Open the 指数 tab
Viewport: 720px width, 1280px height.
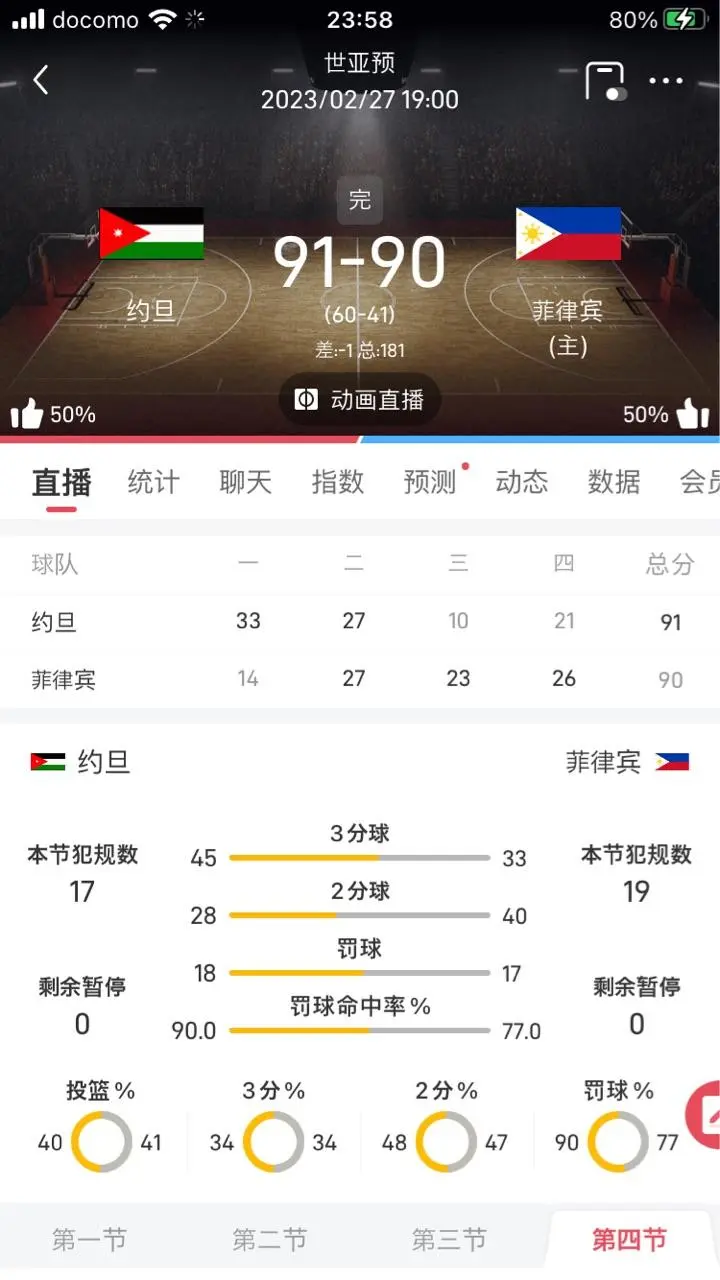coord(334,482)
